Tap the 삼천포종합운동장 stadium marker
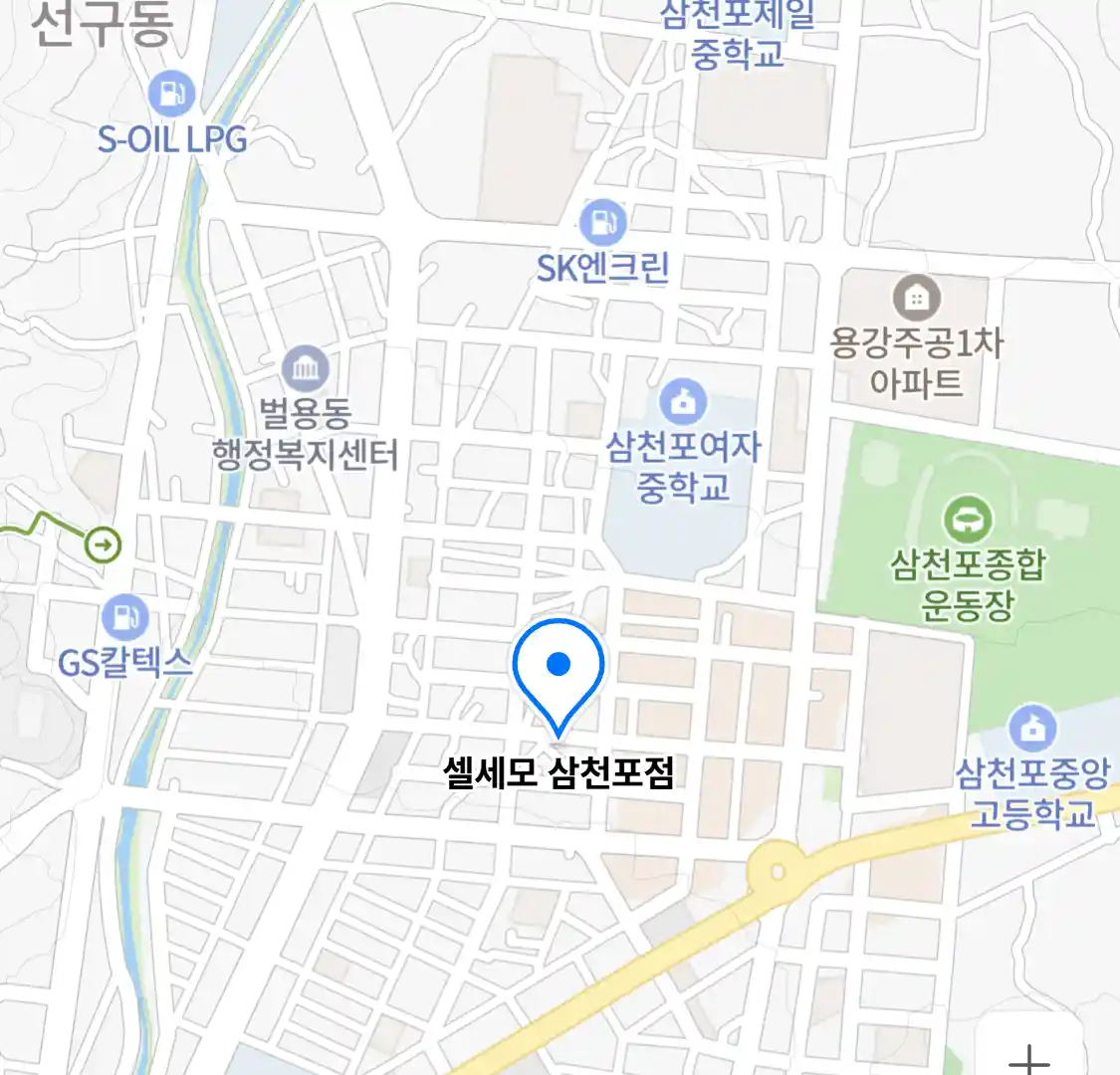This screenshot has height=1075, width=1120. (967, 520)
